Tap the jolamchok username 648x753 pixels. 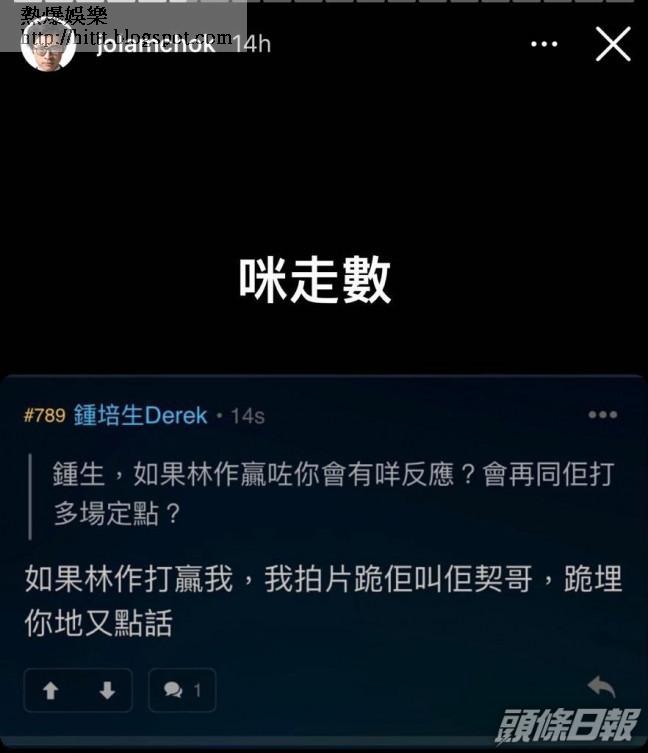coord(156,45)
